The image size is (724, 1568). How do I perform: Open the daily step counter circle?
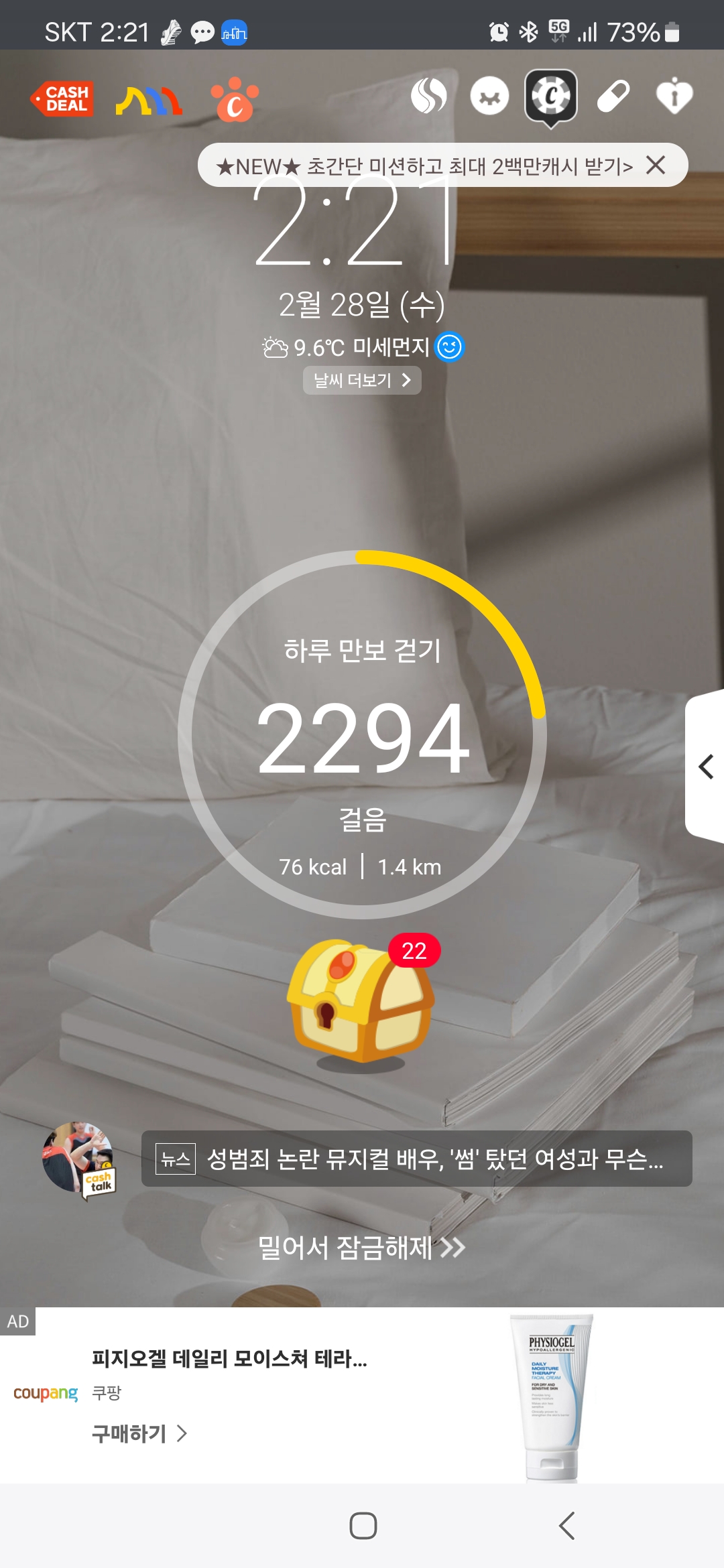(x=362, y=735)
